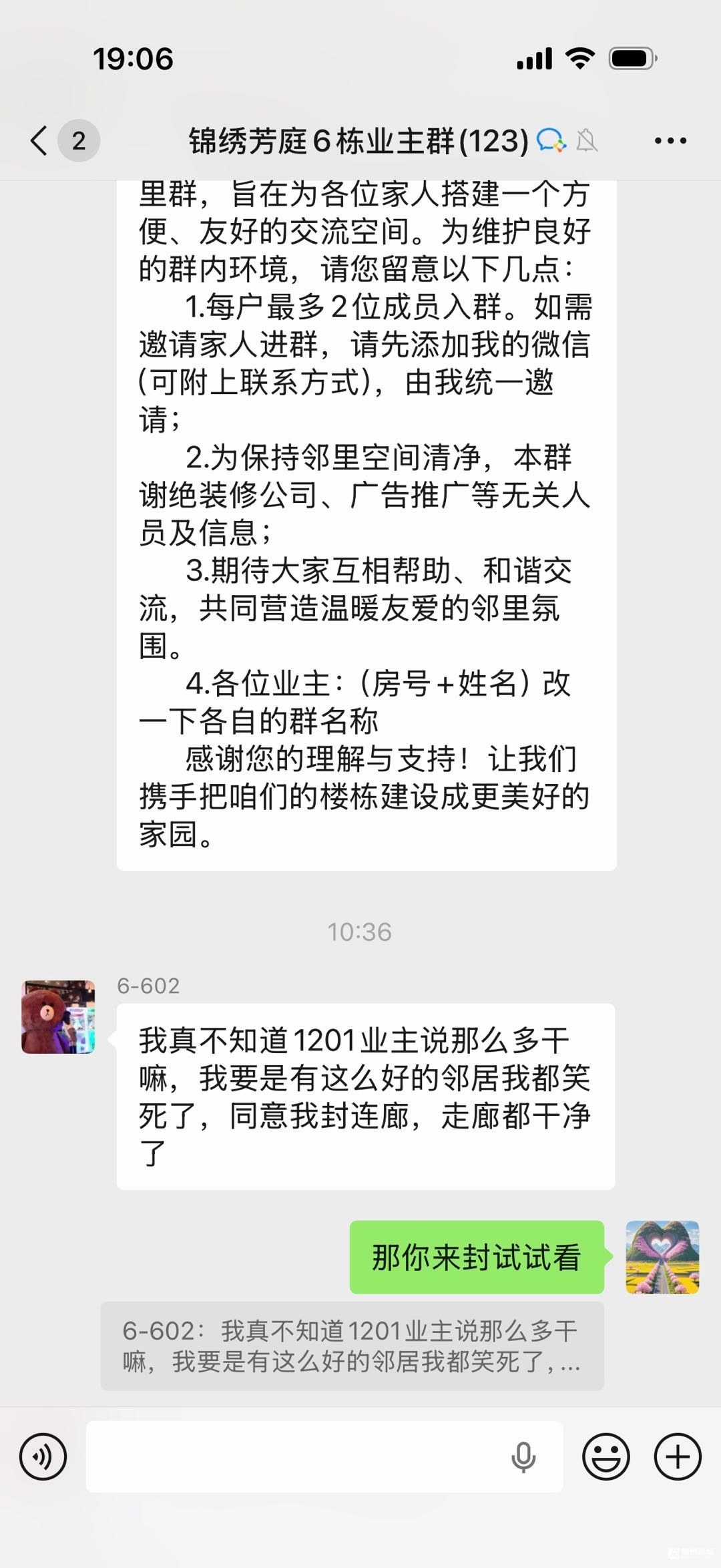Image resolution: width=721 pixels, height=1568 pixels.
Task: Tap the microphone icon in input field
Action: point(523,1456)
